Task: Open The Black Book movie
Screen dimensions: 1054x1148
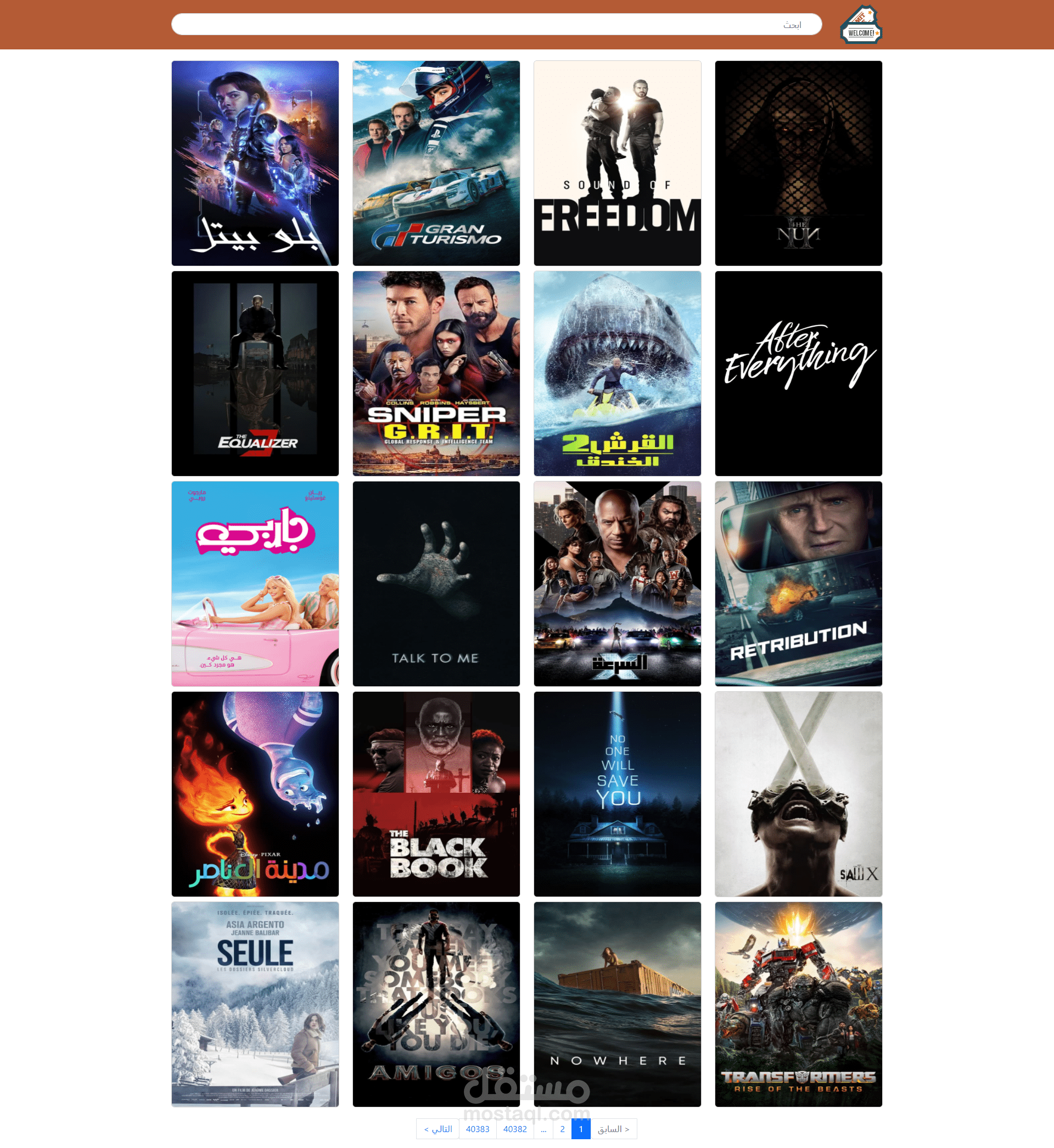Action: 436,794
